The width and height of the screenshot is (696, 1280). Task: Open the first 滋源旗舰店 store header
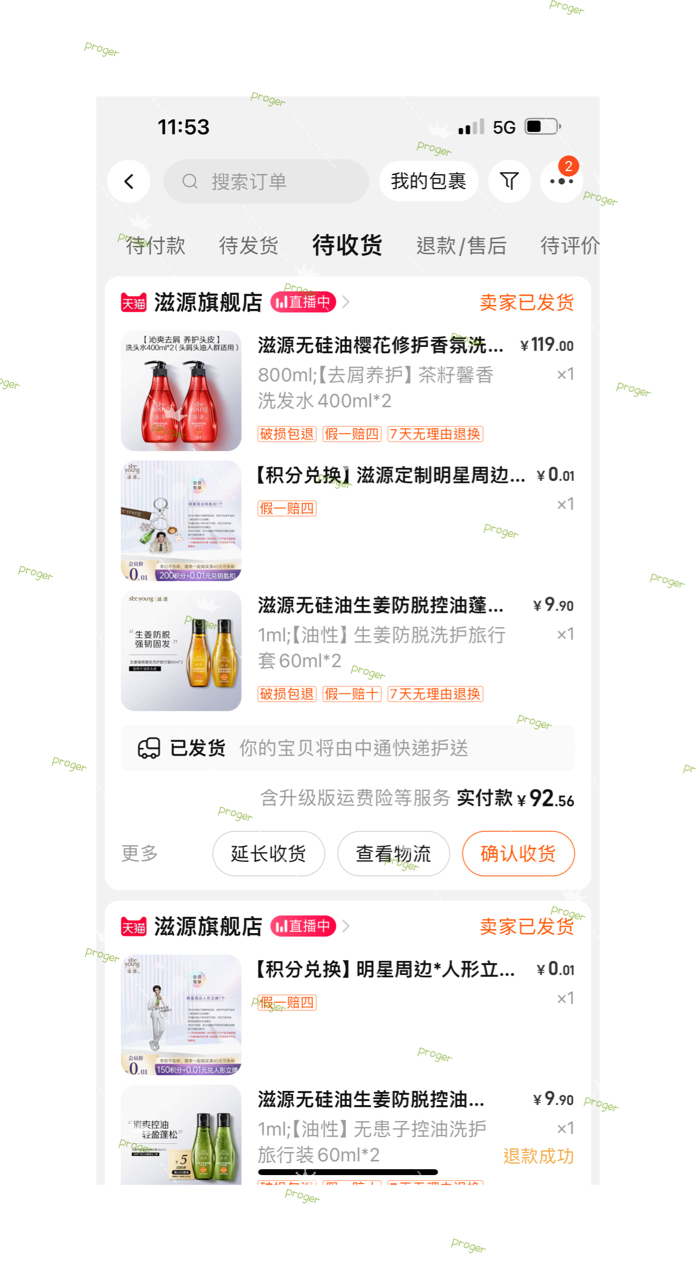tap(207, 303)
